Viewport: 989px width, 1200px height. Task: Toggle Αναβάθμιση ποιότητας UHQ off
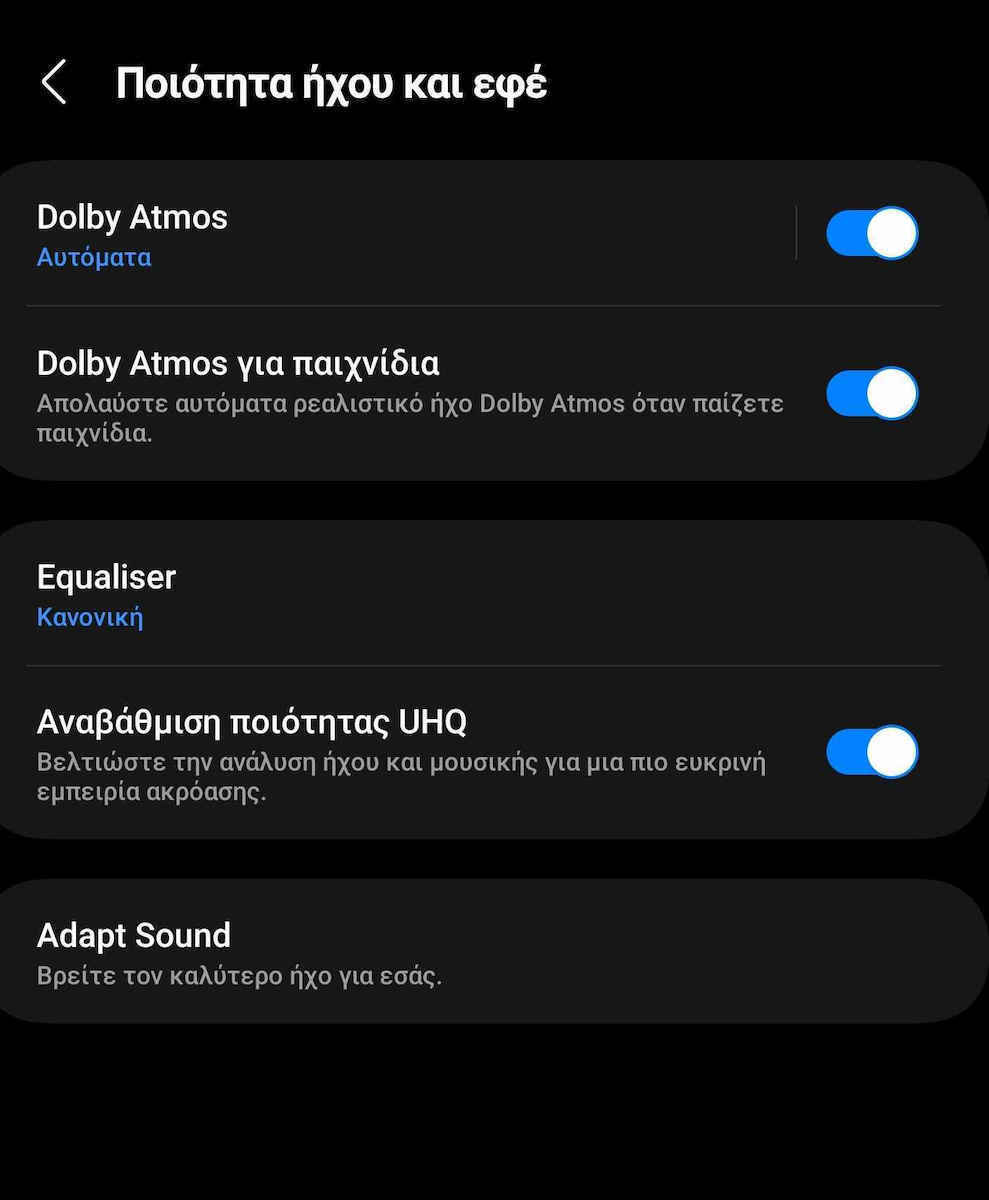(871, 752)
